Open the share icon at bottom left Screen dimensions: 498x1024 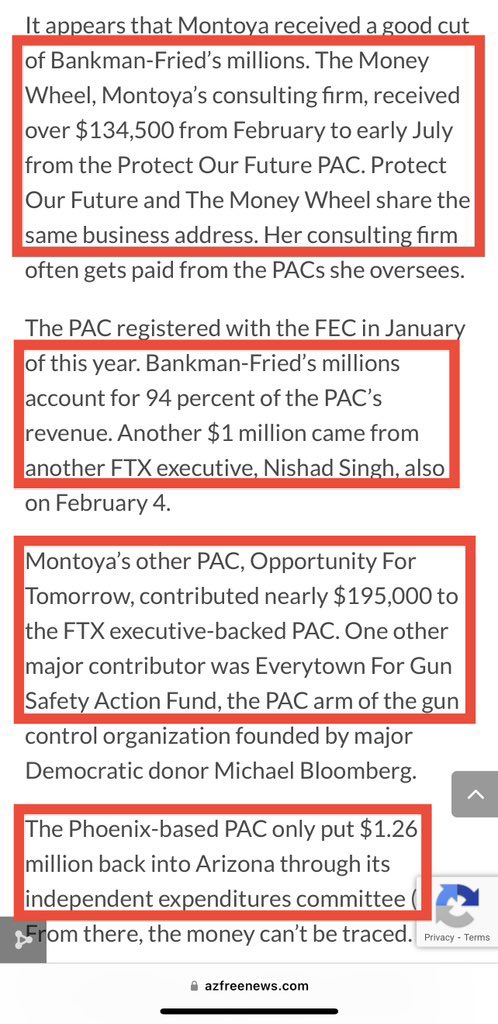pos(23,940)
